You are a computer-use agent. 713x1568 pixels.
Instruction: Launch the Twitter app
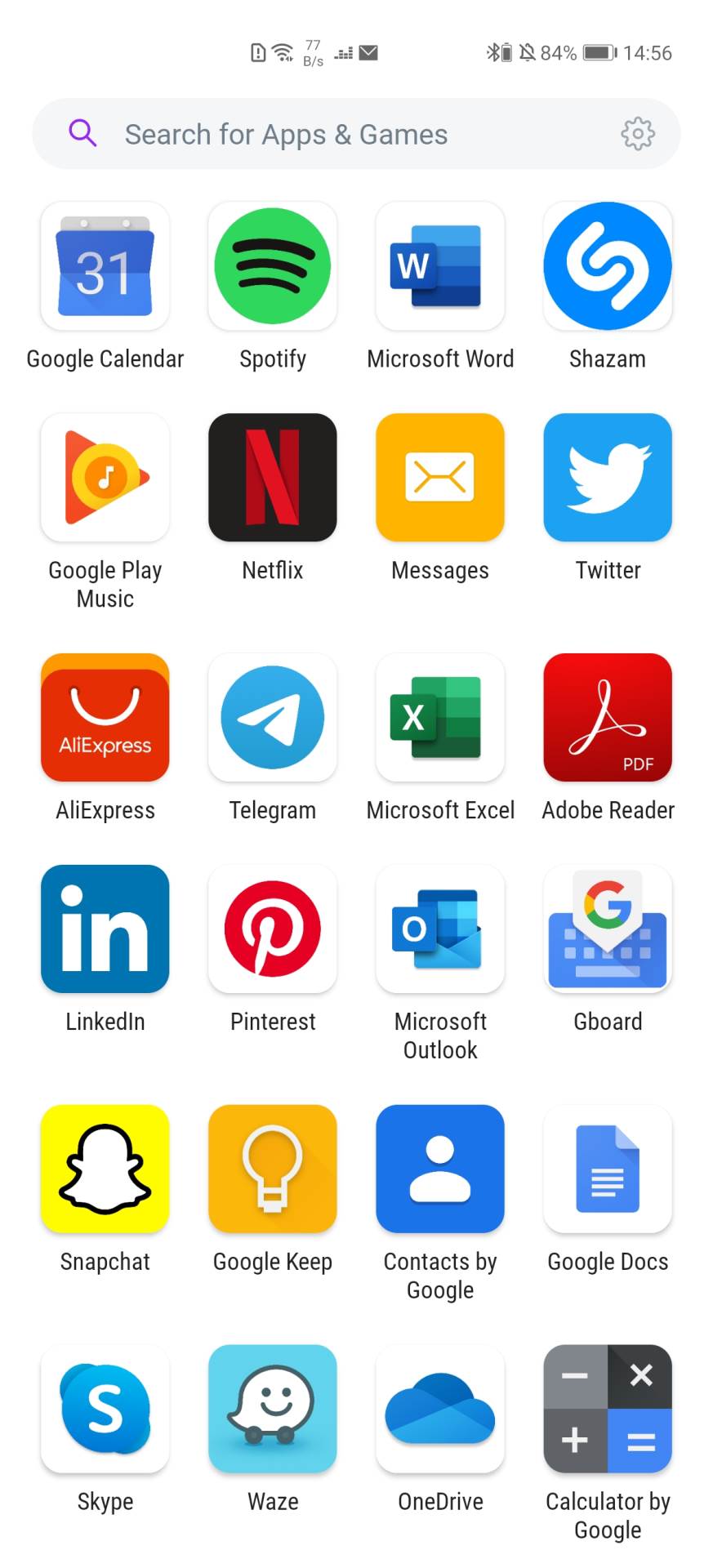[x=607, y=478]
